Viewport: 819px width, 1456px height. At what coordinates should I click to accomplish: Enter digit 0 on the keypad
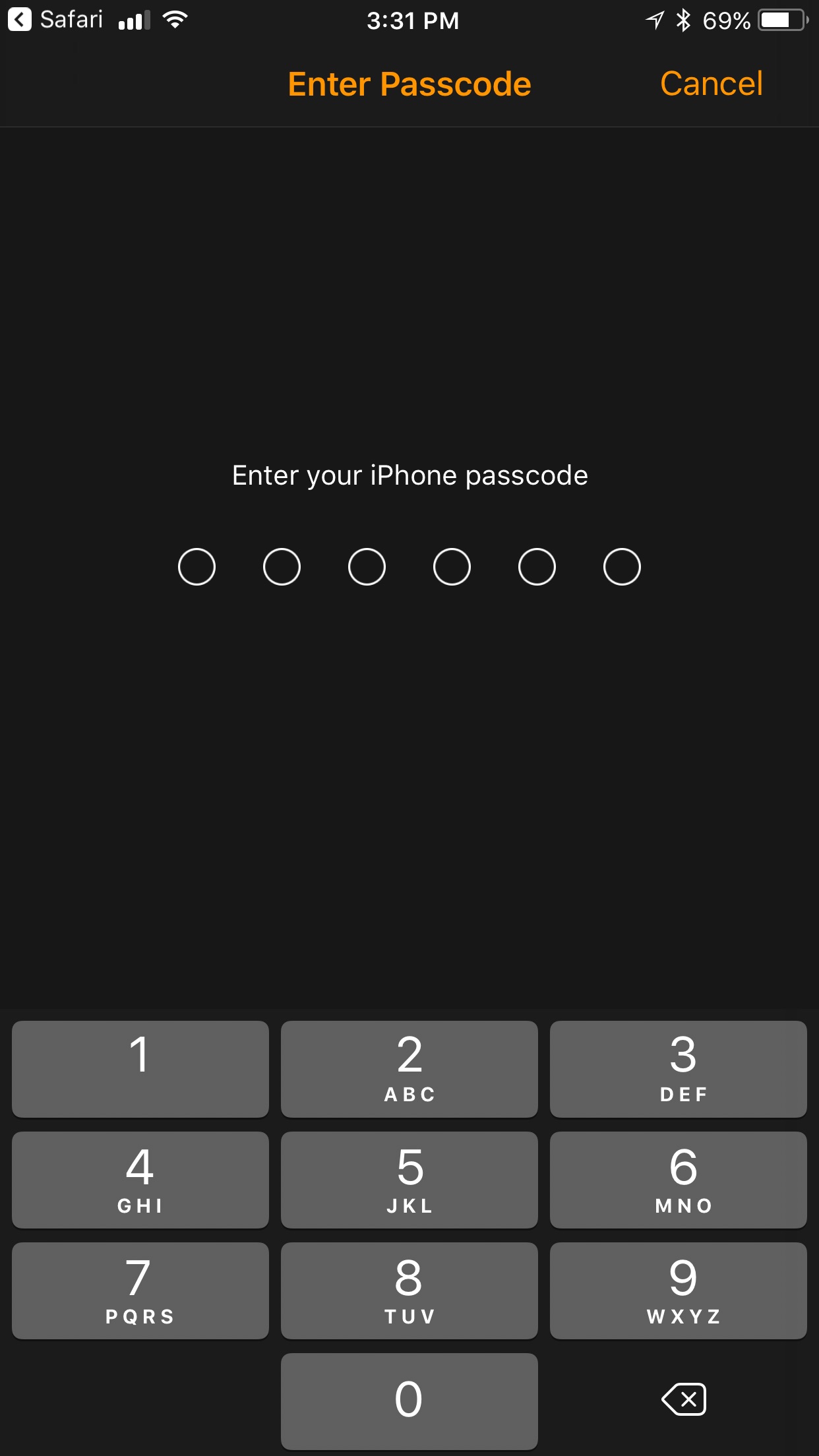coord(409,1401)
